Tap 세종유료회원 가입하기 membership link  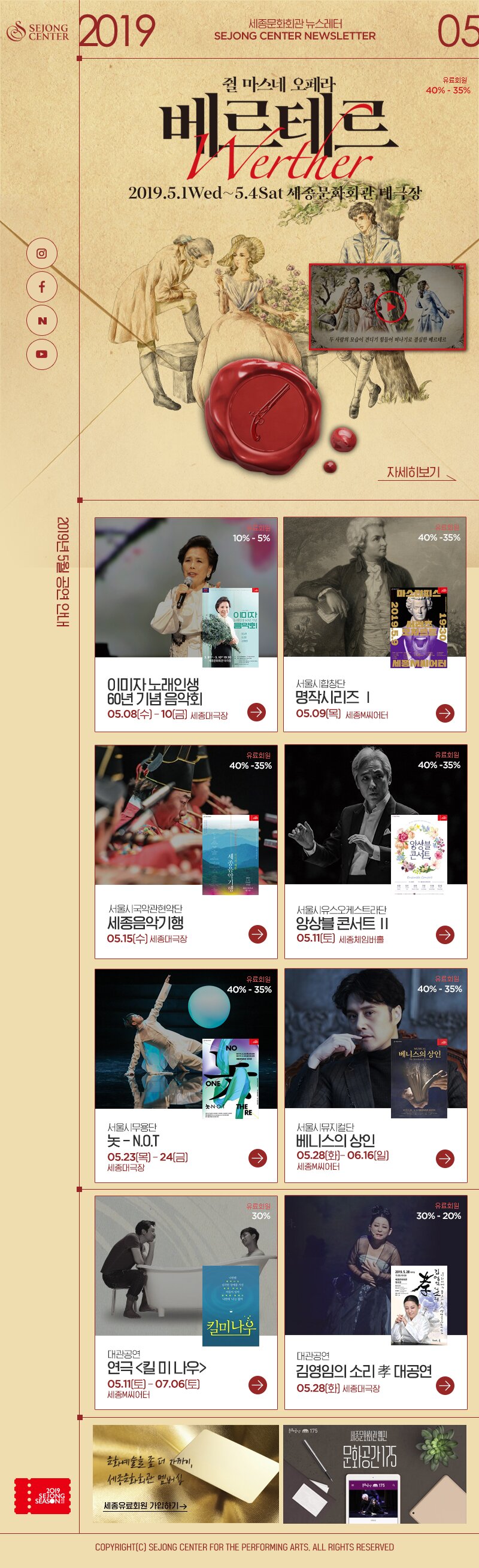145,1505
